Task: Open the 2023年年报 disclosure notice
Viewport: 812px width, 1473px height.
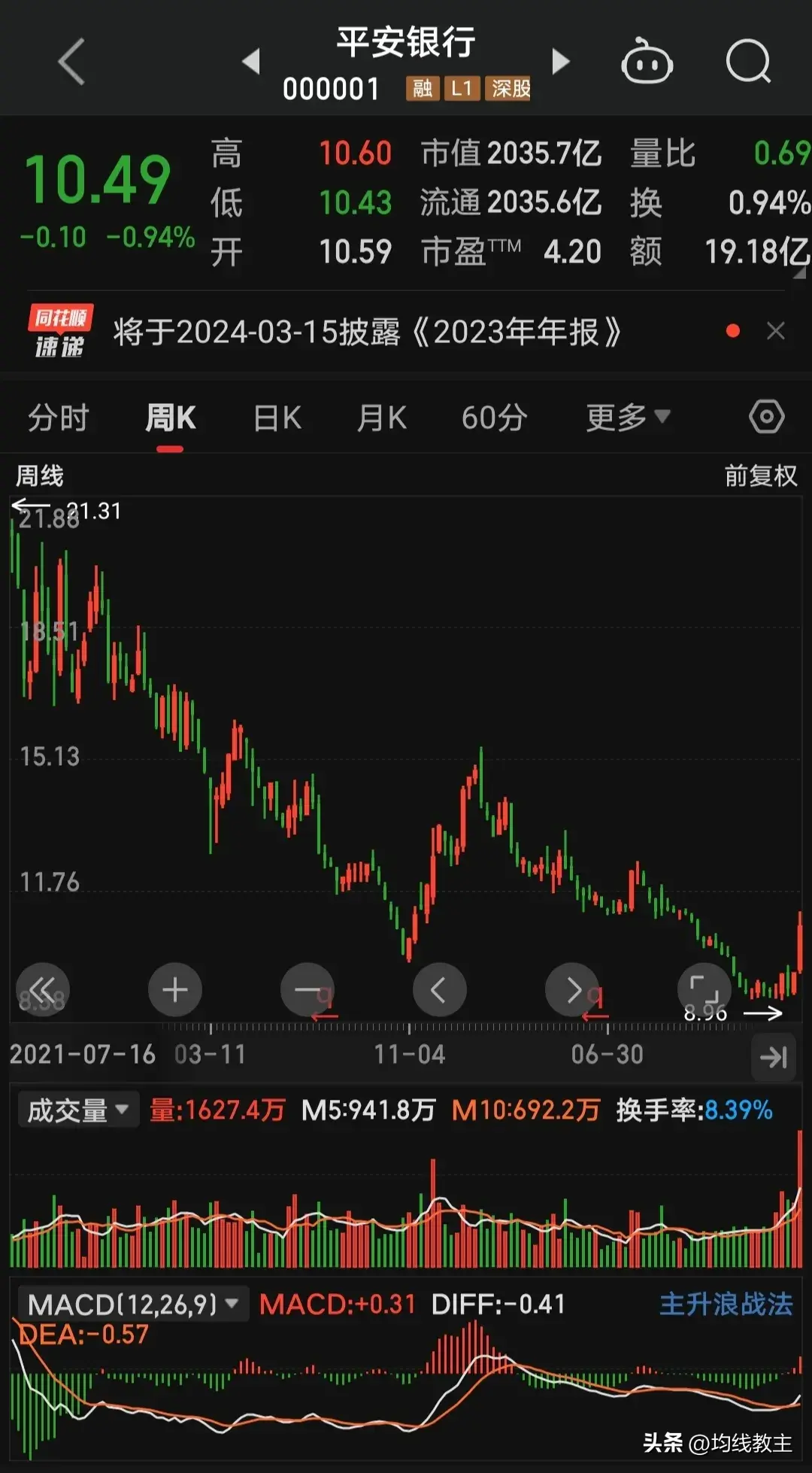Action: click(367, 332)
